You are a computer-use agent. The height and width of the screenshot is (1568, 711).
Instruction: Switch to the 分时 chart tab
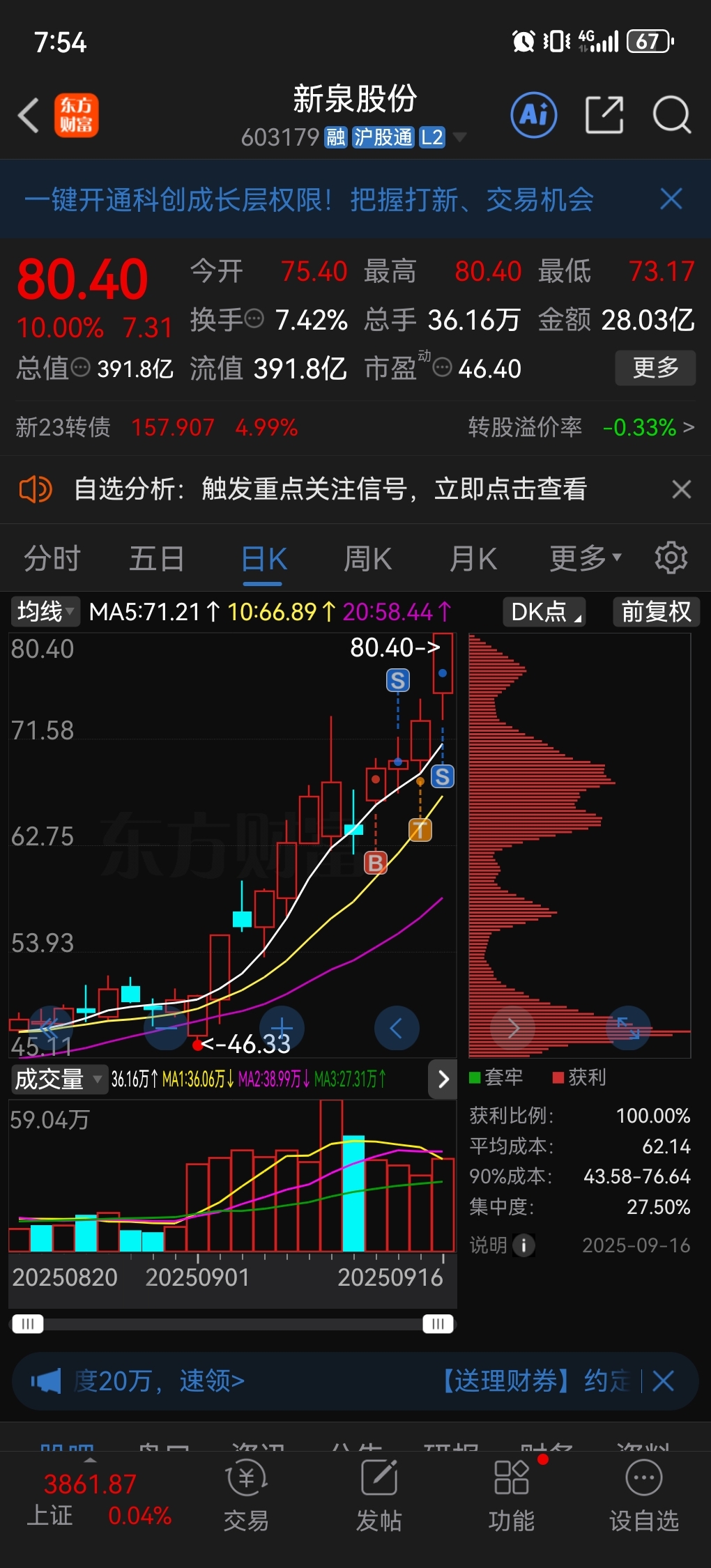click(52, 559)
